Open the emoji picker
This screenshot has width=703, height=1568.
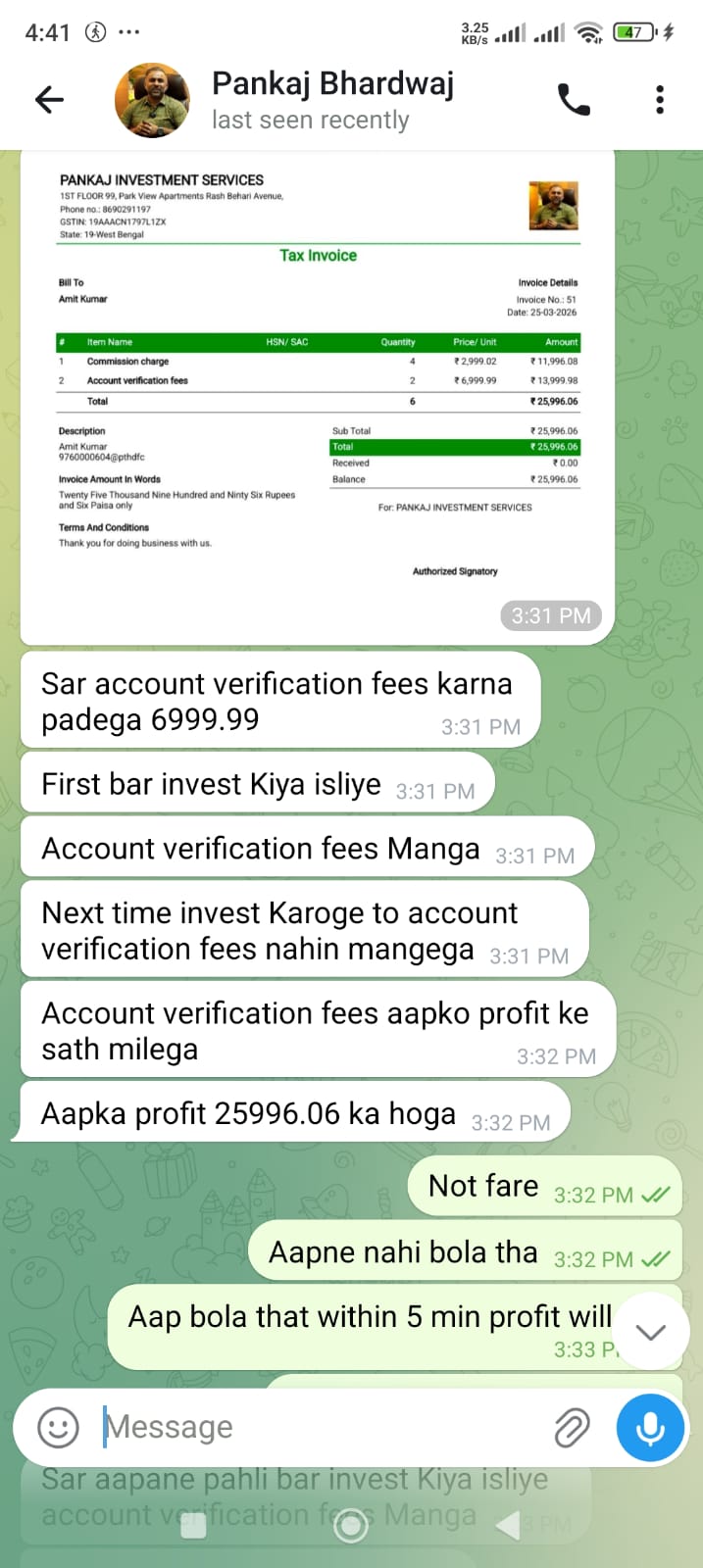click(x=58, y=1428)
